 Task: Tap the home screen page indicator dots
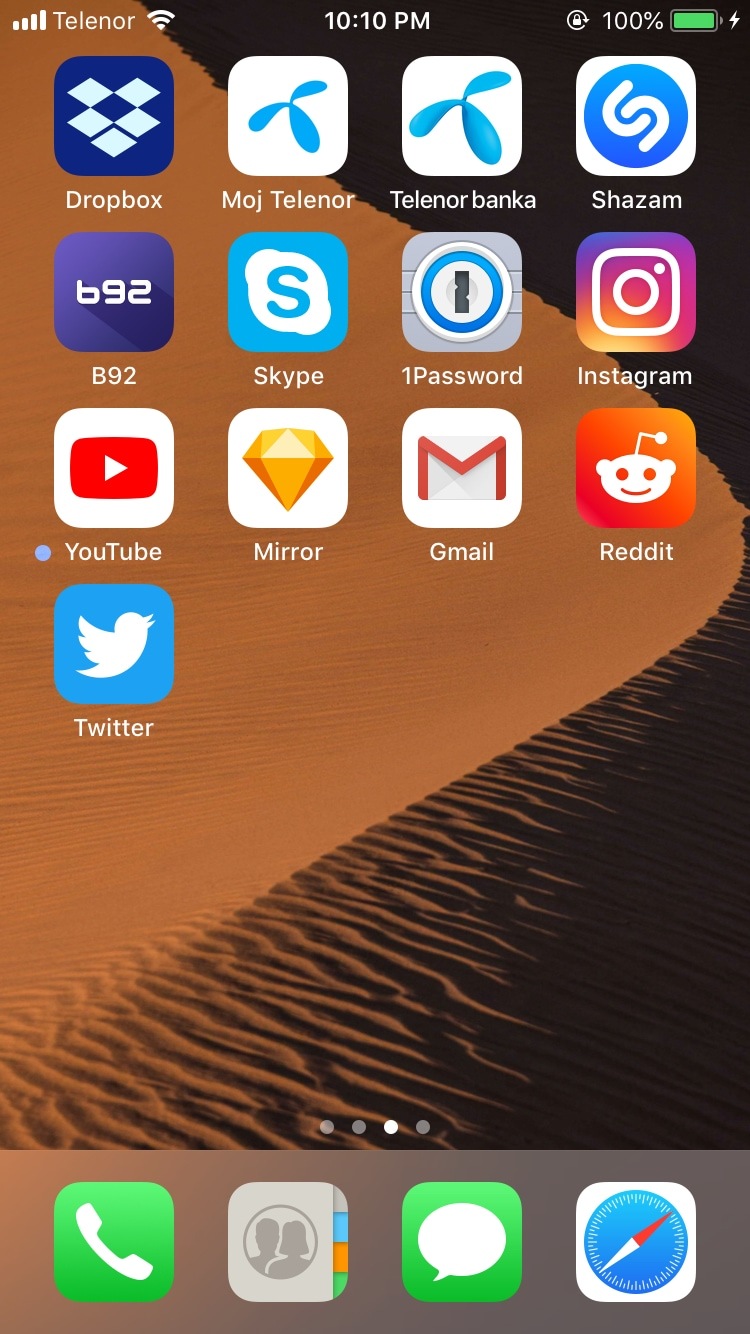(375, 1127)
